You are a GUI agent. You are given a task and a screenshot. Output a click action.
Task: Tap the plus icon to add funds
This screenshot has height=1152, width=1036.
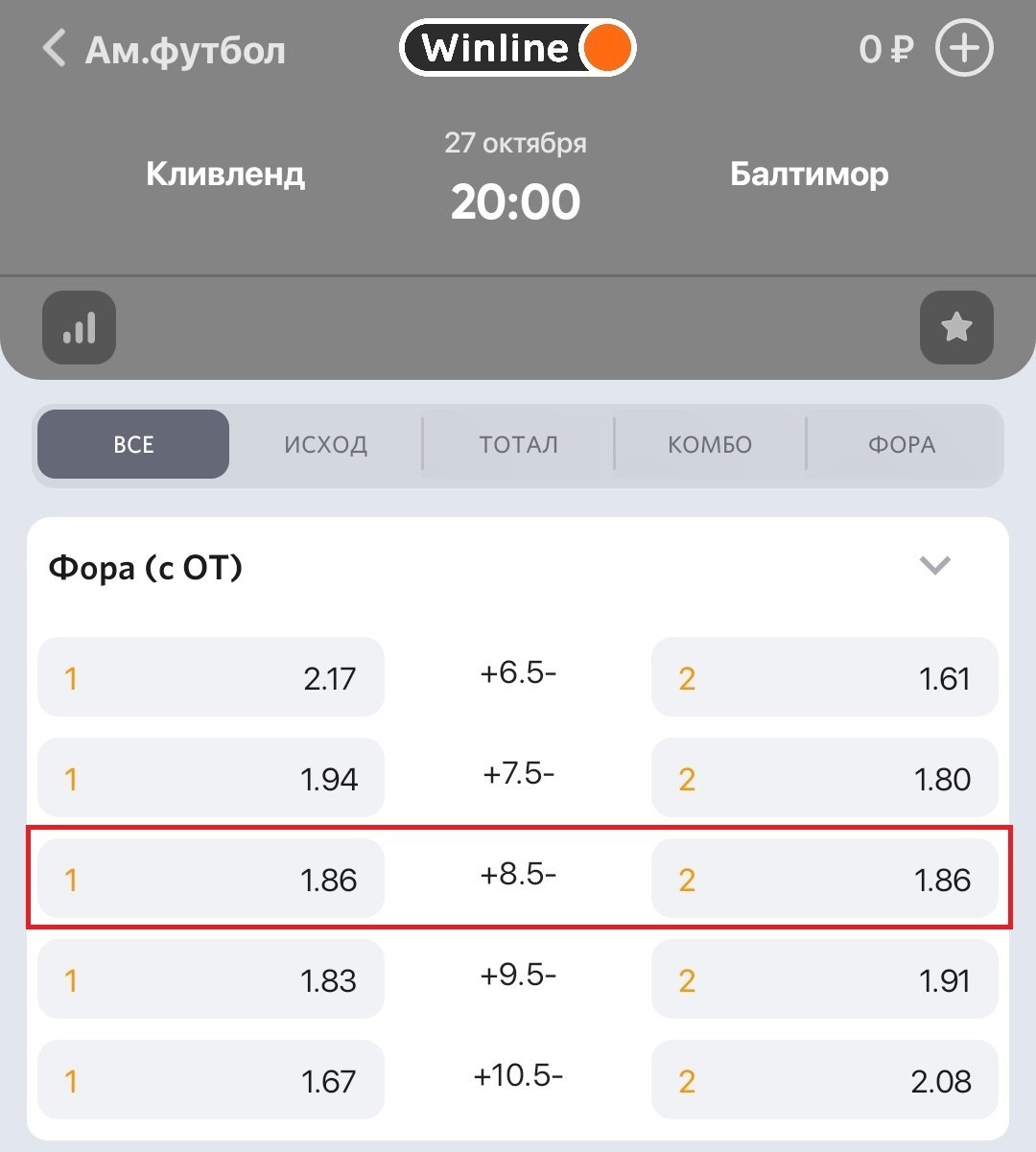[963, 48]
